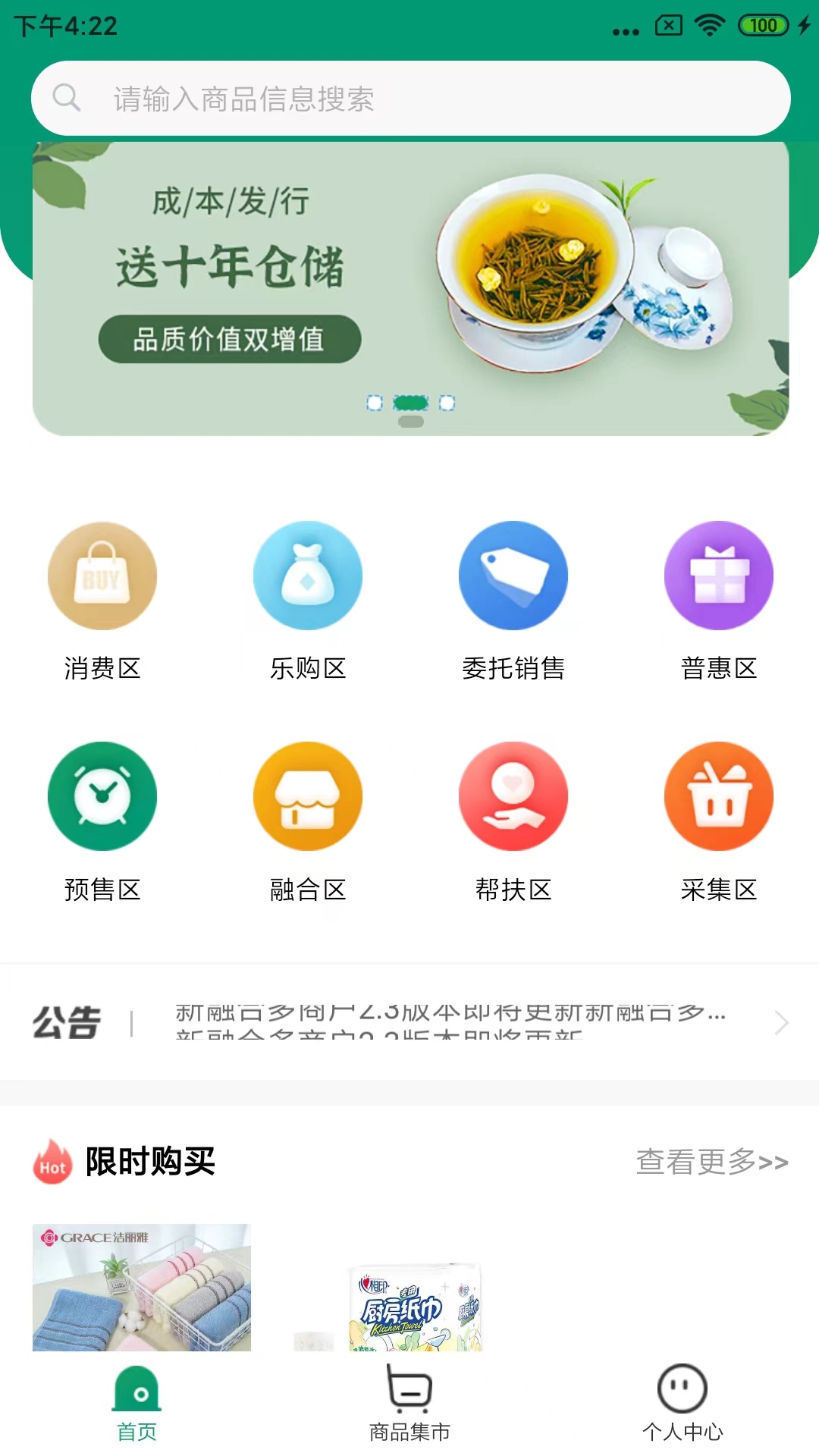
Task: Open the 乐购区 section
Action: [308, 599]
